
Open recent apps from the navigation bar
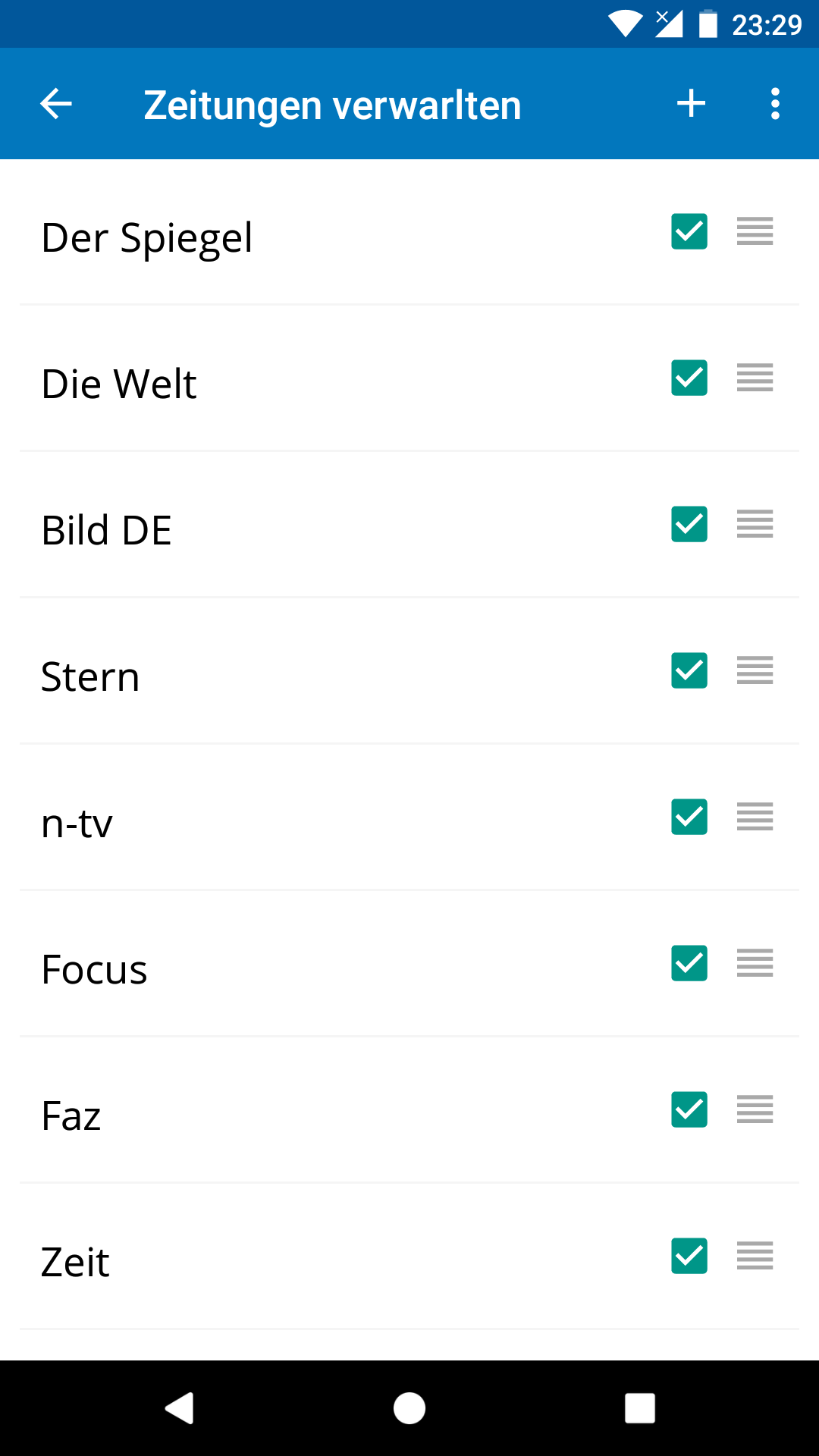tap(639, 1408)
